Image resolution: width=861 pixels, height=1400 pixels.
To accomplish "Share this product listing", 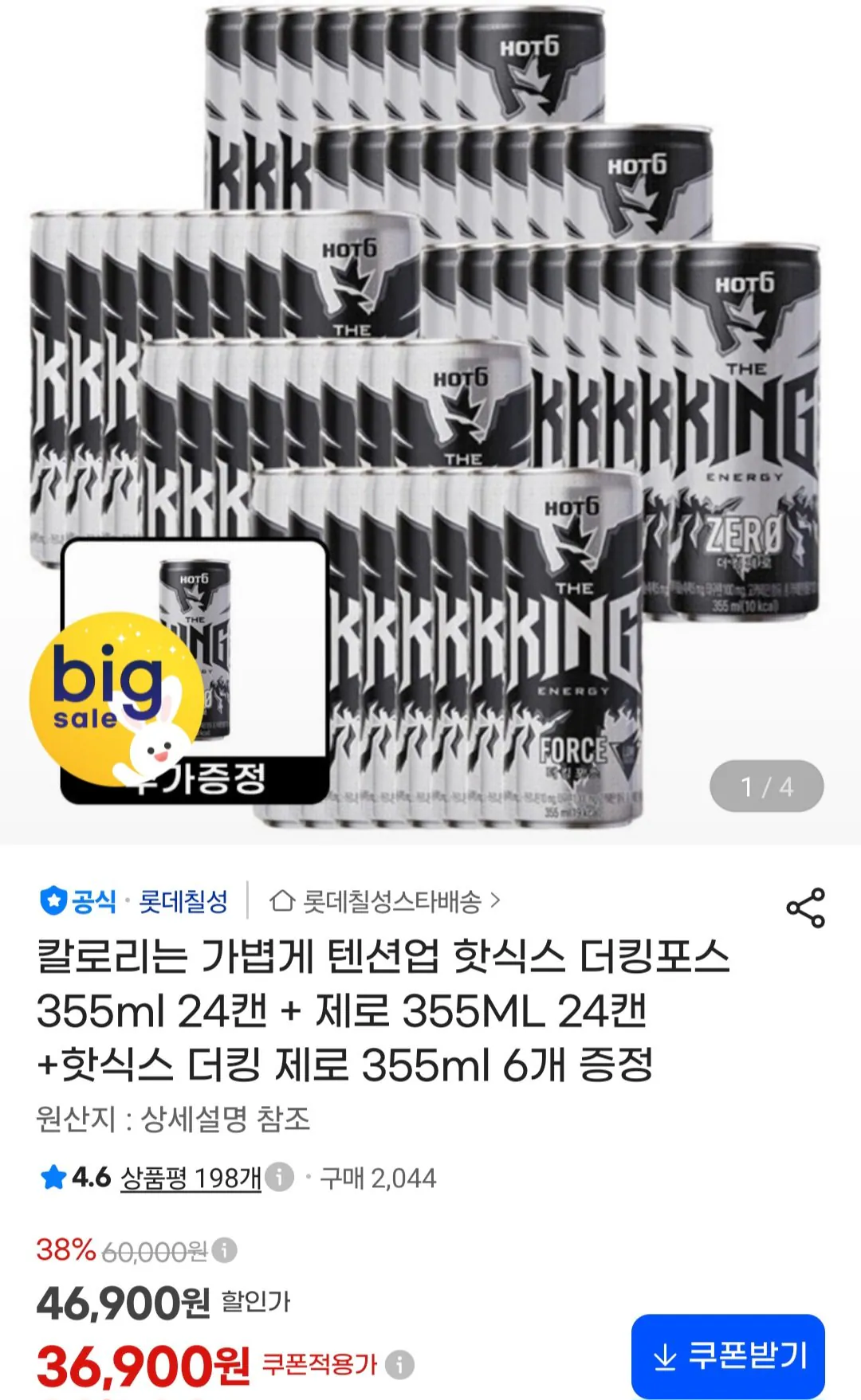I will (x=805, y=908).
